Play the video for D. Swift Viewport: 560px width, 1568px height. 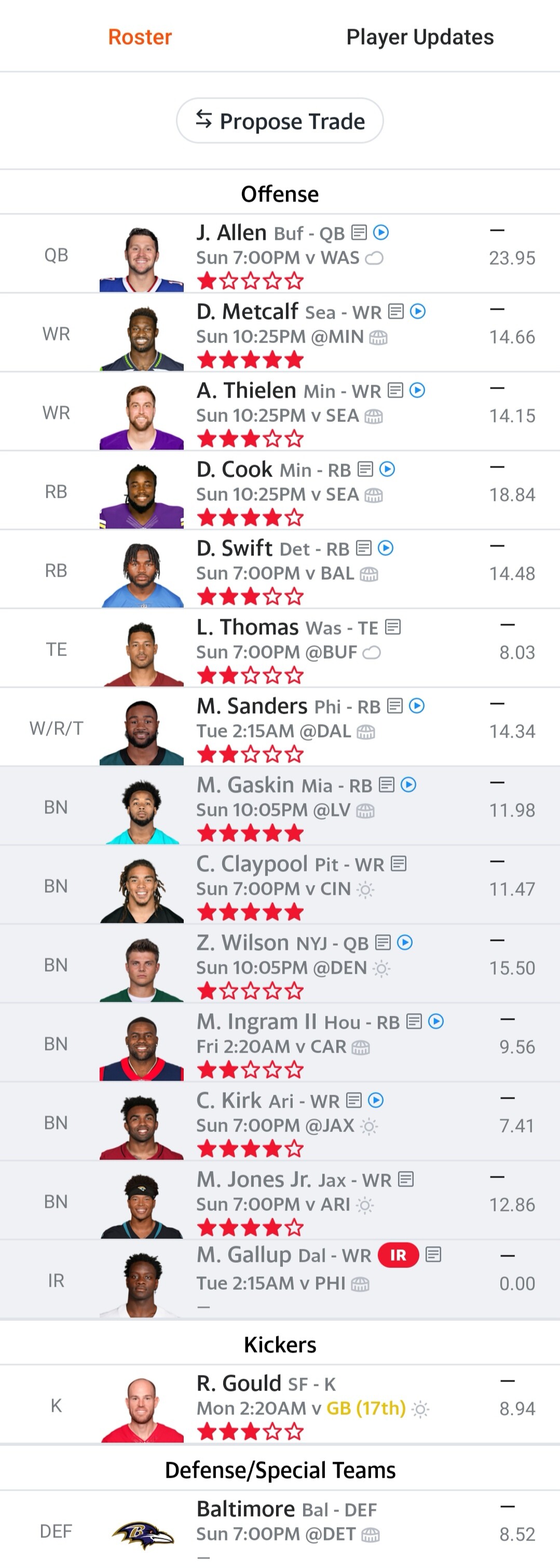pyautogui.click(x=385, y=549)
